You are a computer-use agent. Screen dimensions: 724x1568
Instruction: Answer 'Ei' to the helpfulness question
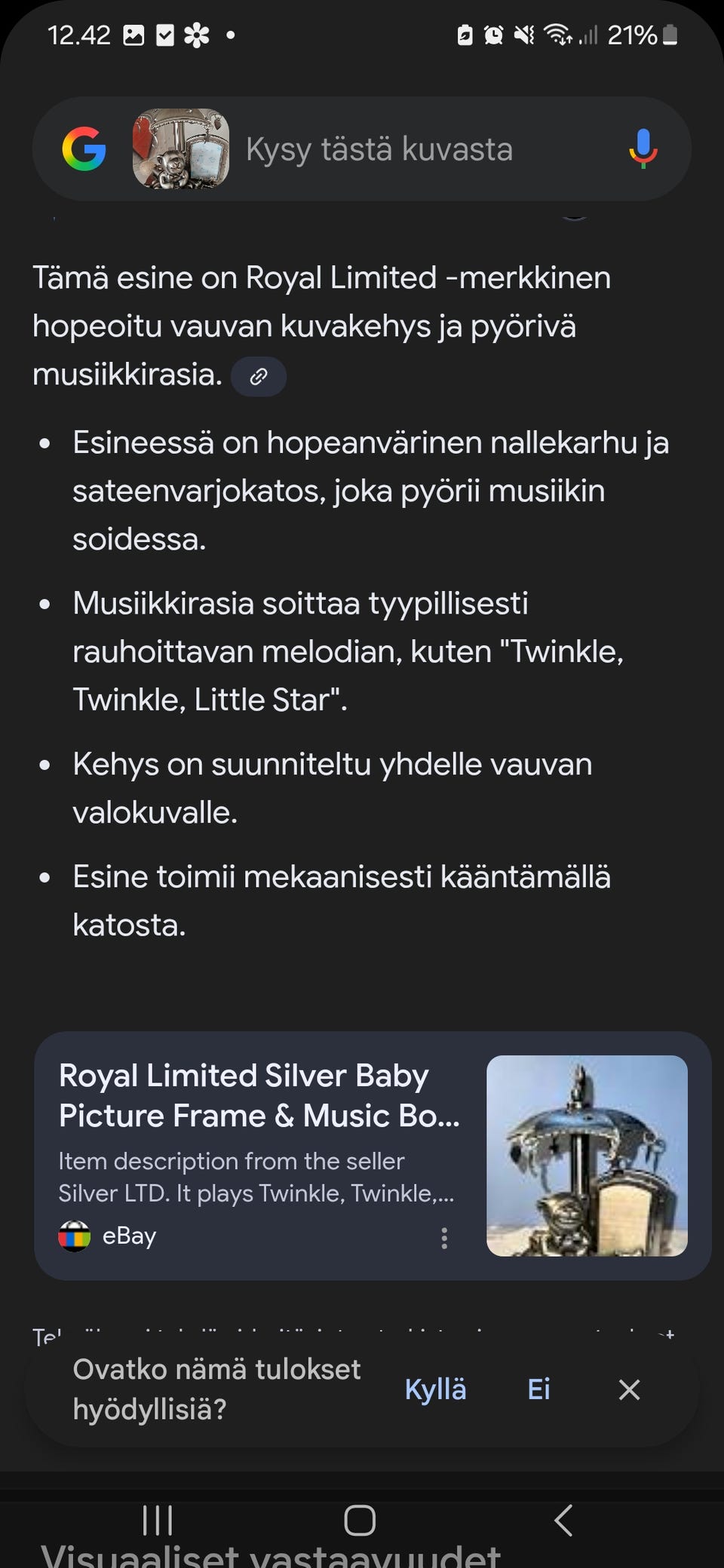point(538,1389)
